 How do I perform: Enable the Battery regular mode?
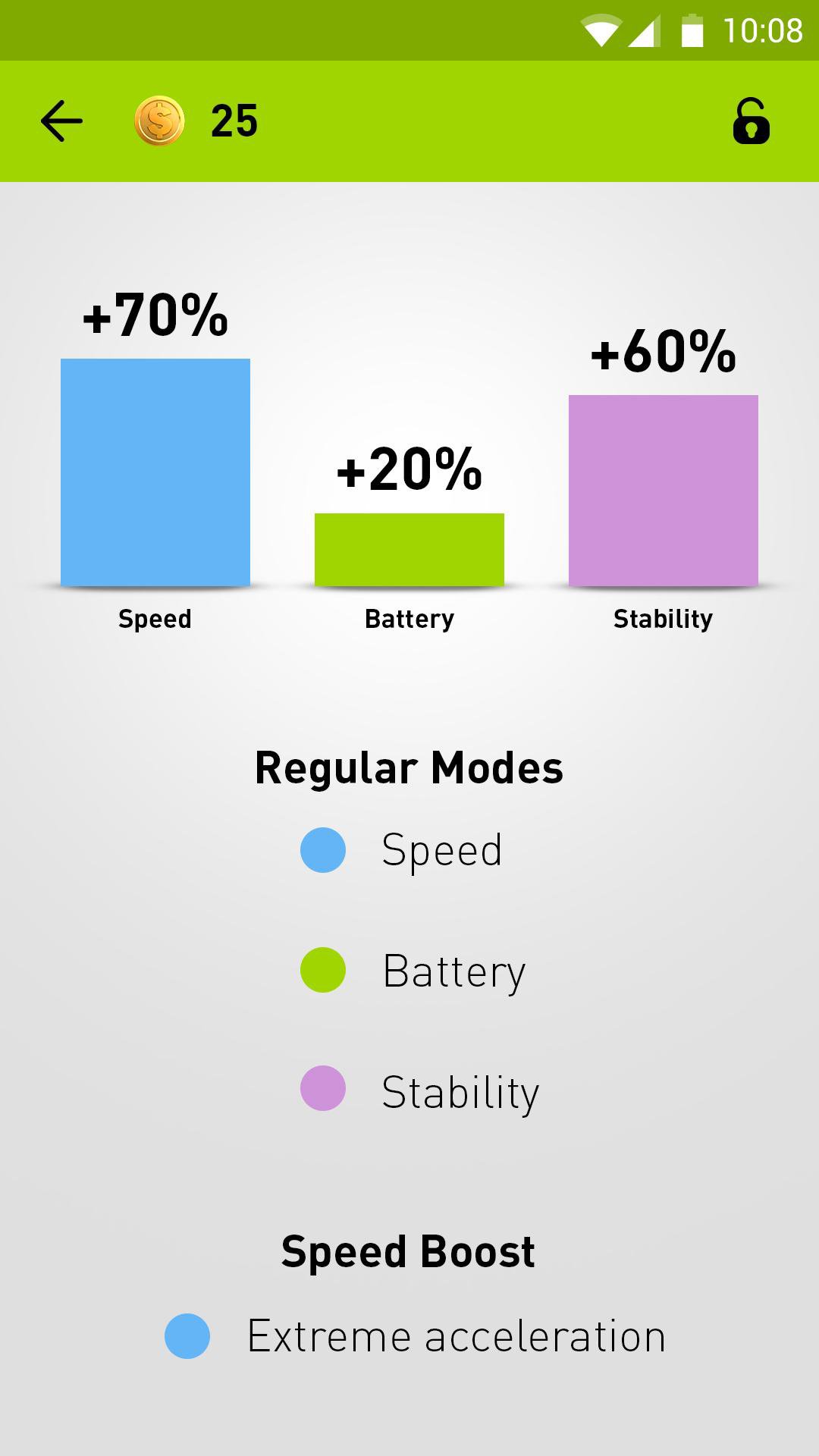click(x=453, y=971)
